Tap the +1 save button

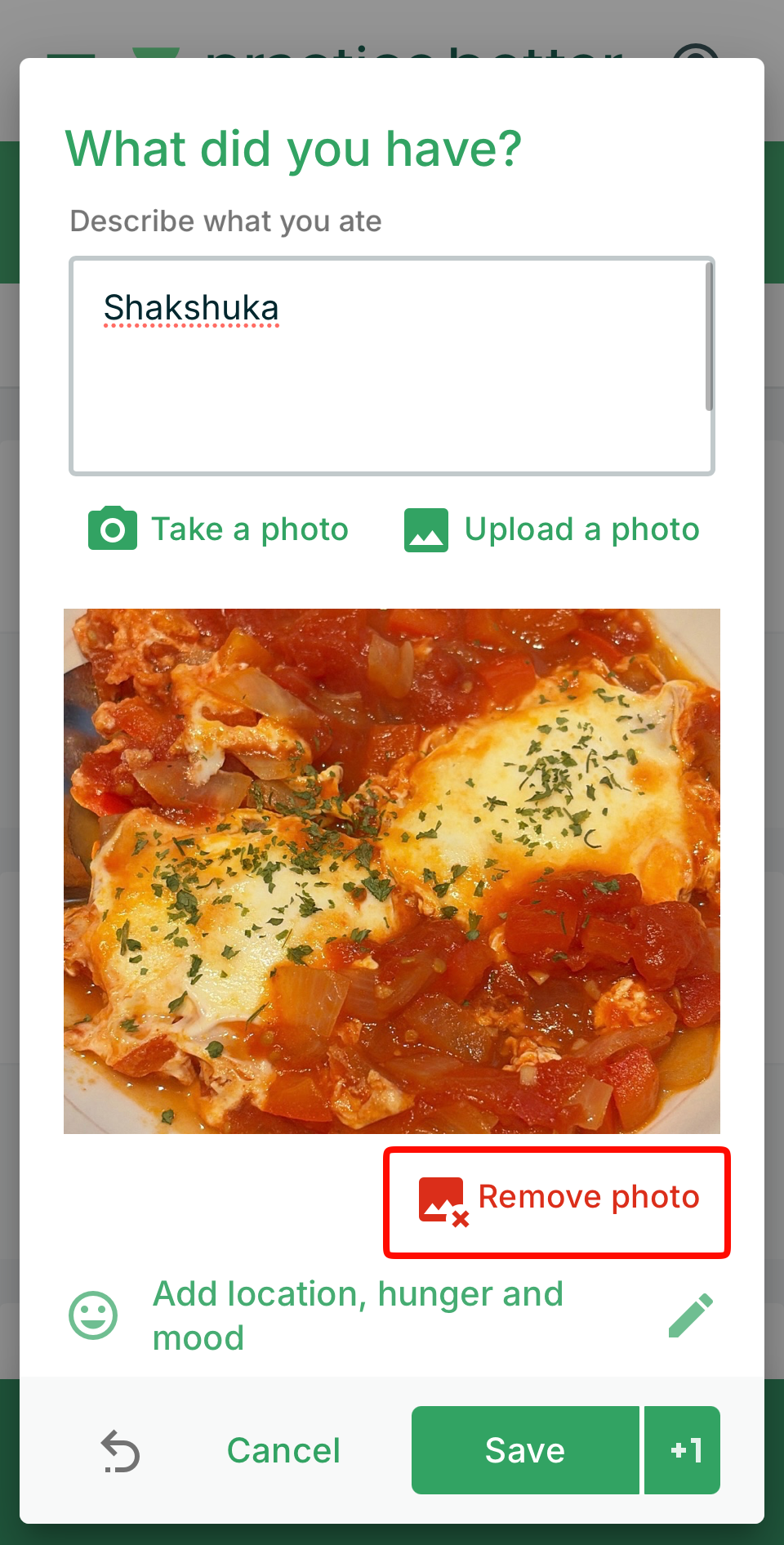pyautogui.click(x=683, y=1450)
